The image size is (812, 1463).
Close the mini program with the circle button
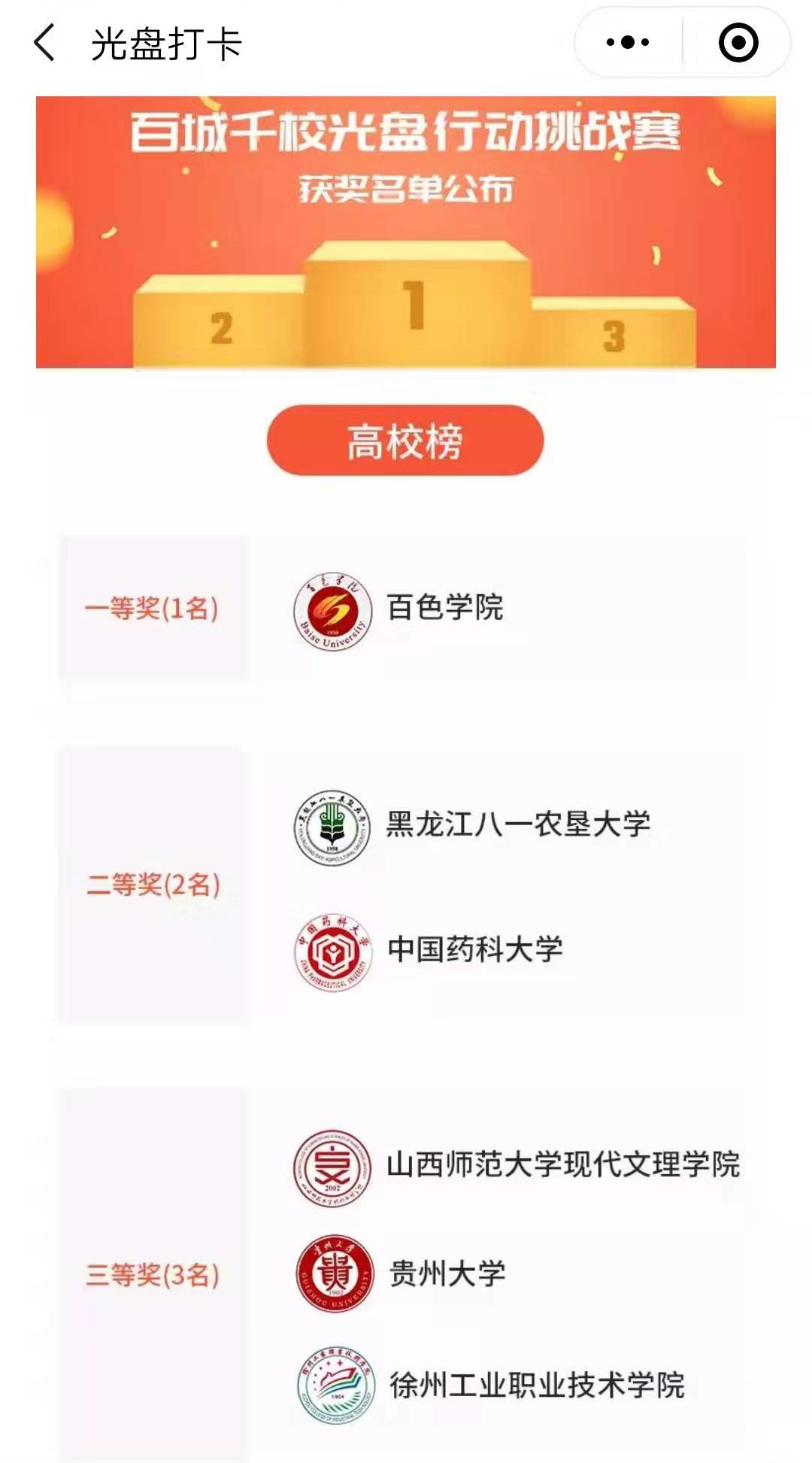(x=738, y=43)
